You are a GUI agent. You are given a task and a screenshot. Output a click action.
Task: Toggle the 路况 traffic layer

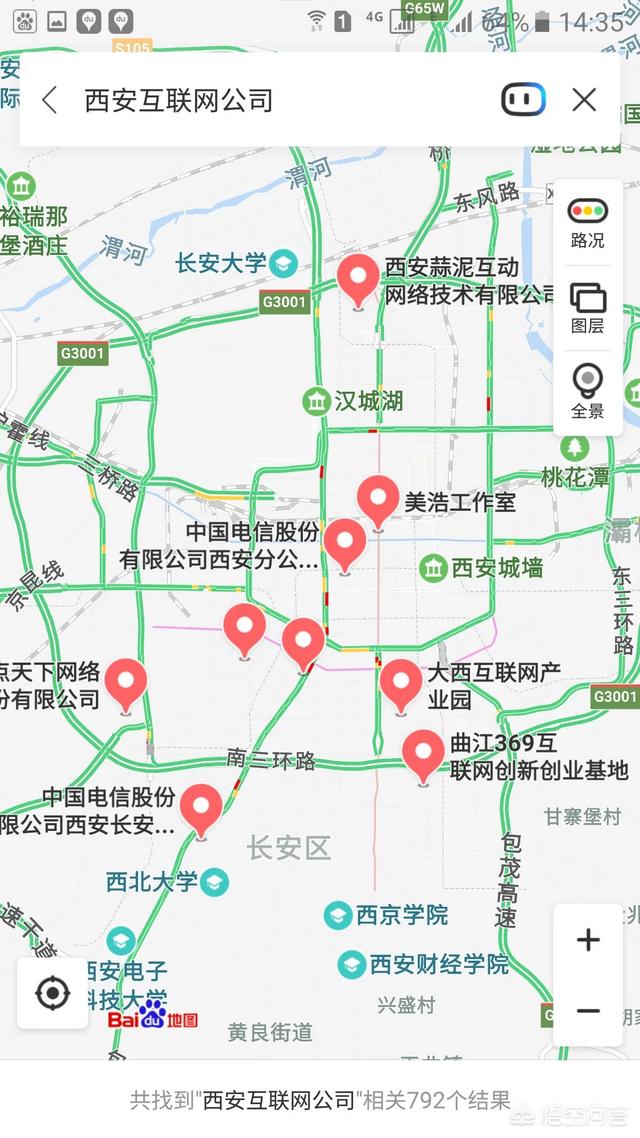click(587, 222)
